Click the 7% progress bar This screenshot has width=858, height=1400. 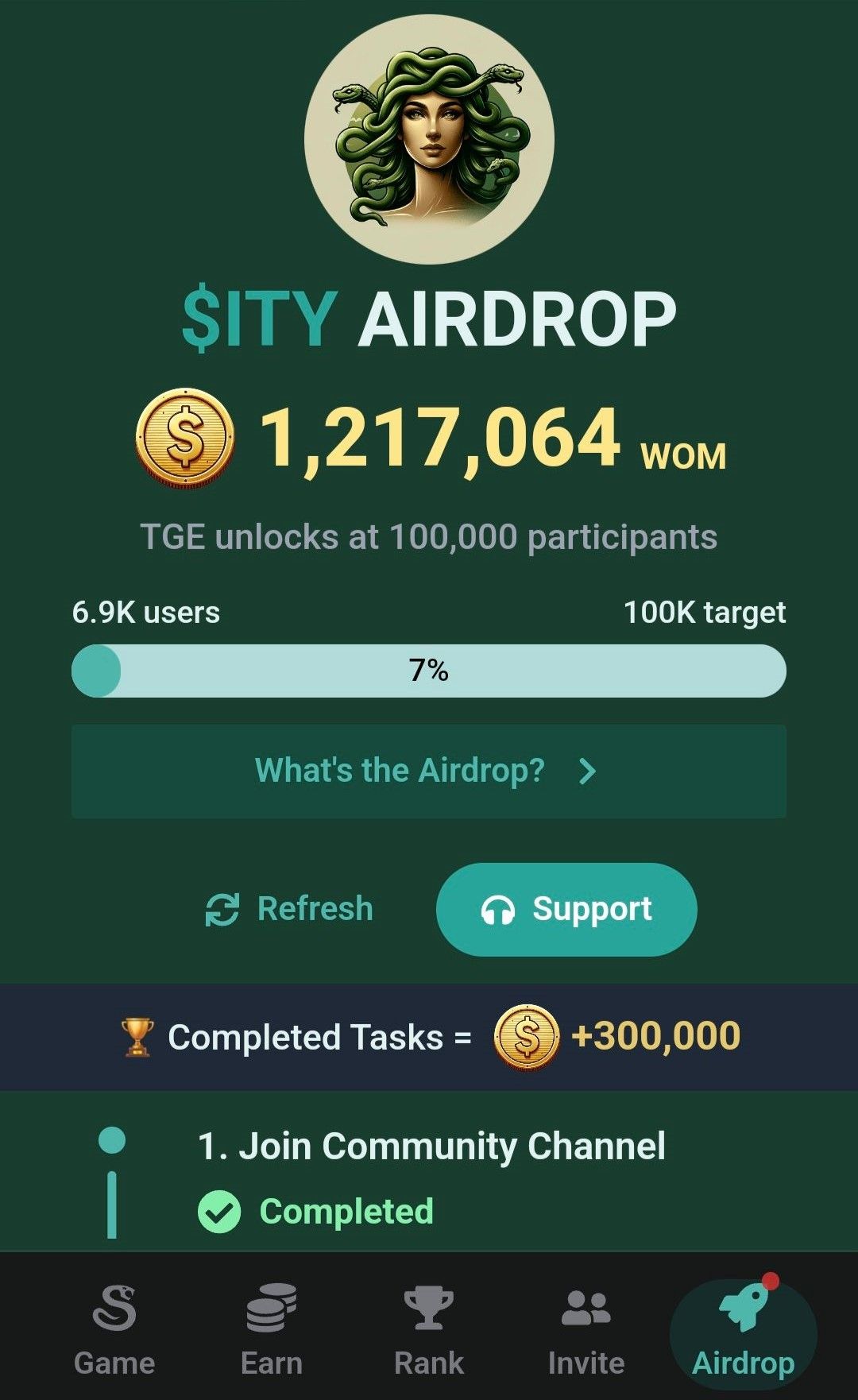429,671
